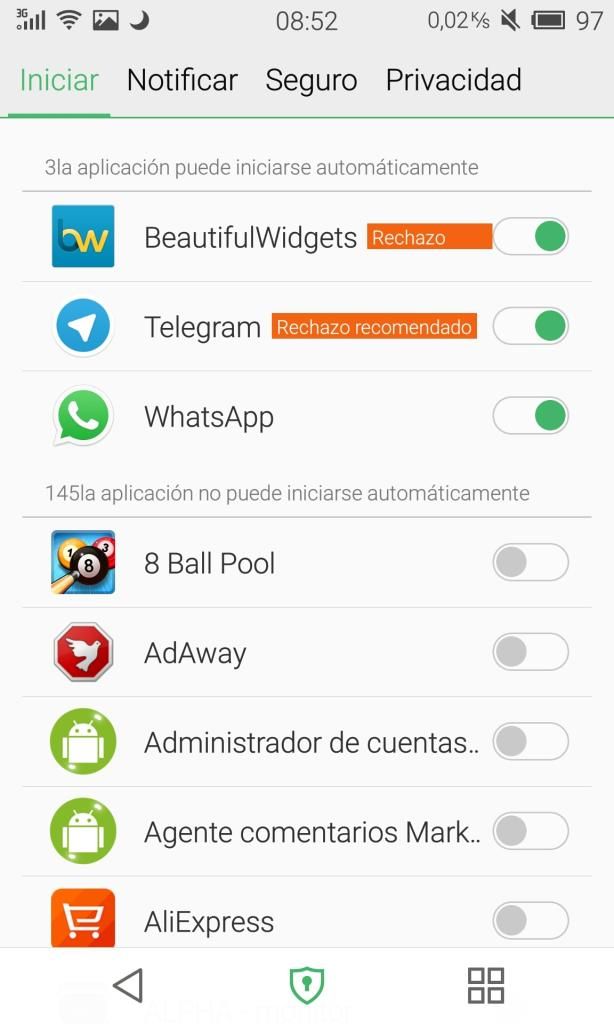Toggle off WhatsApp auto-start
614x1024 pixels.
pyautogui.click(x=530, y=416)
